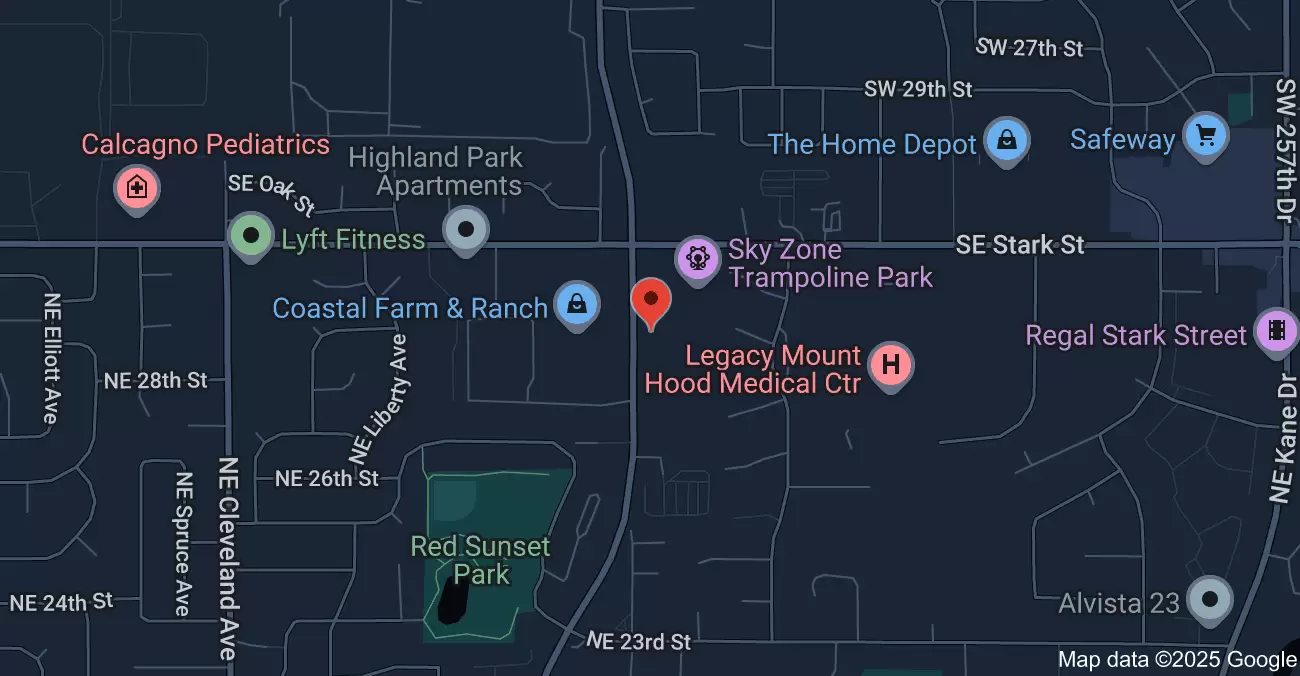
Task: Tap The Home Depot shopping marker
Action: click(x=1007, y=140)
